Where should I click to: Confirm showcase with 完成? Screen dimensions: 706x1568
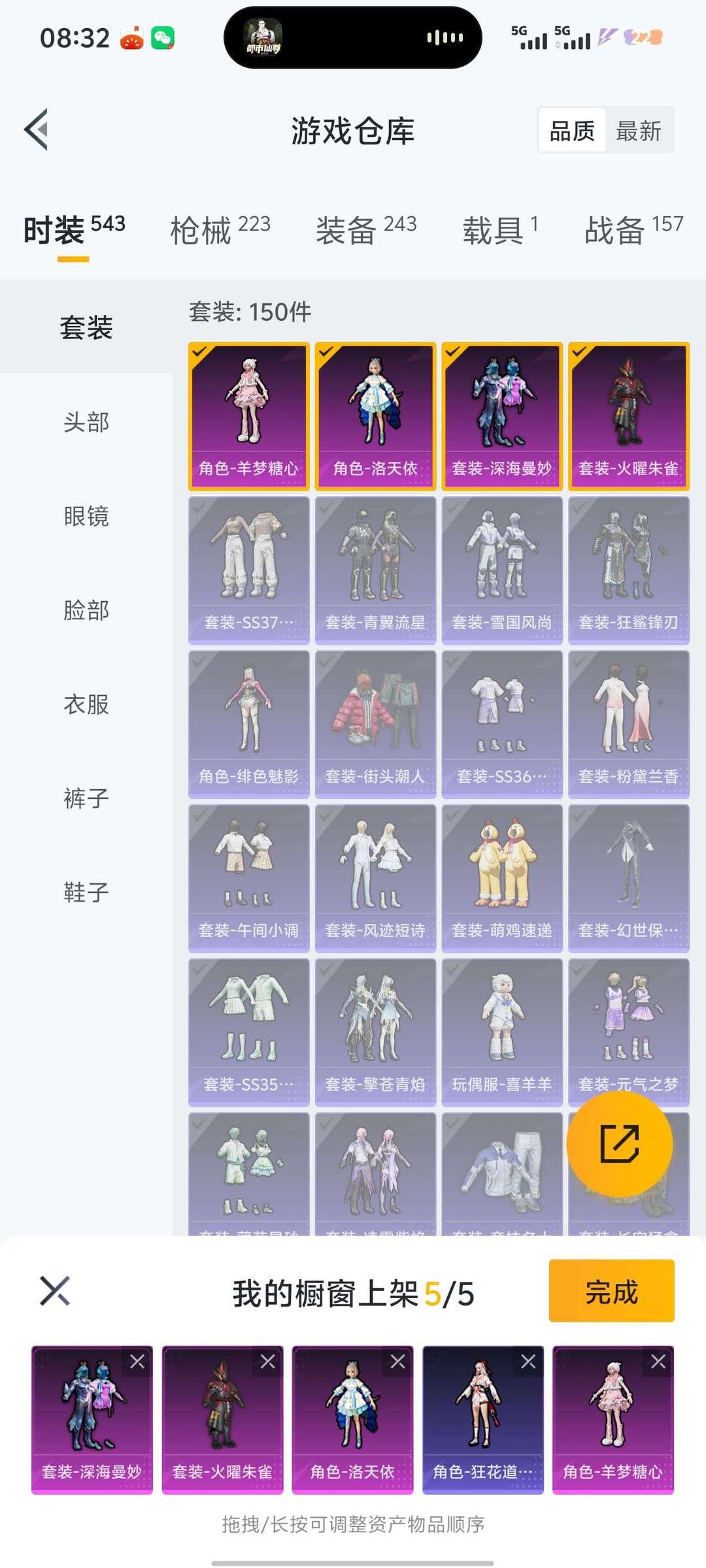click(x=611, y=1292)
